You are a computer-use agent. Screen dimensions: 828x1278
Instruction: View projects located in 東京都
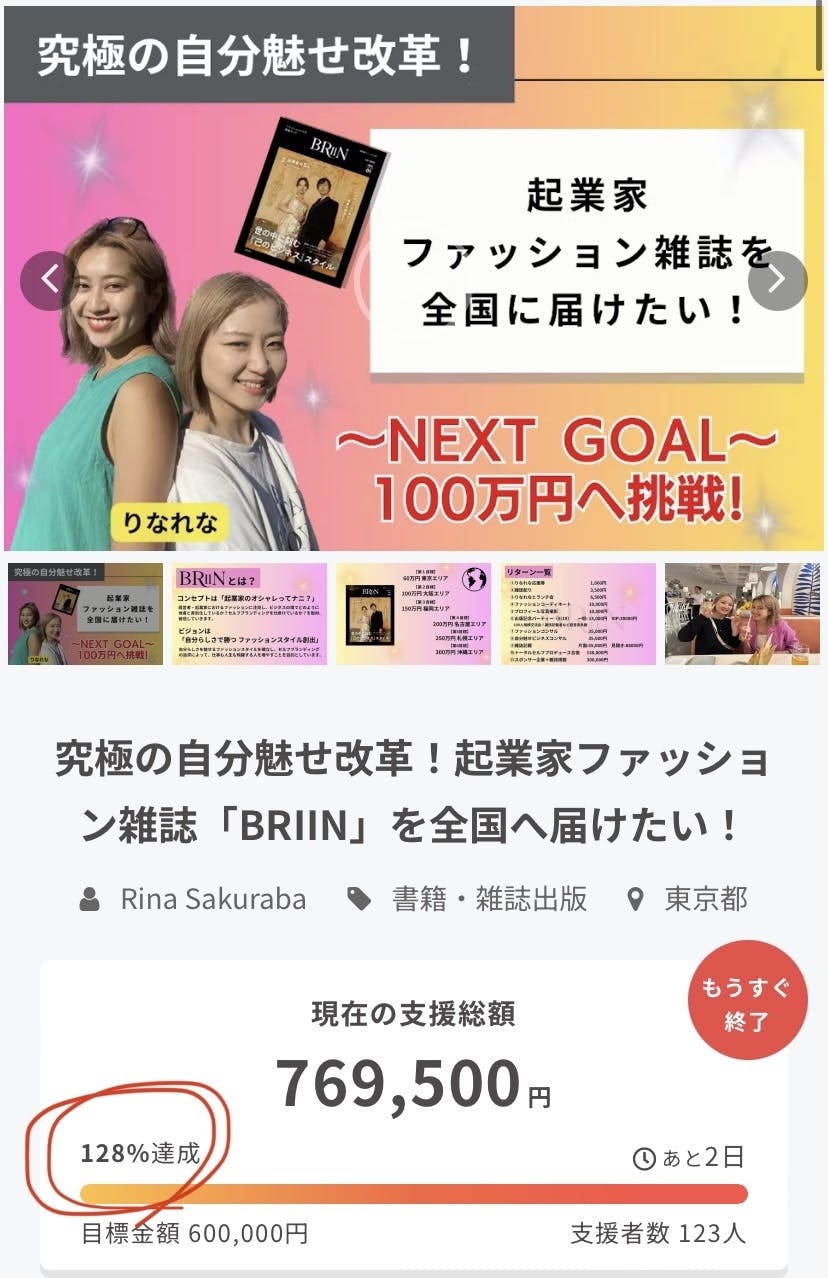pos(705,898)
